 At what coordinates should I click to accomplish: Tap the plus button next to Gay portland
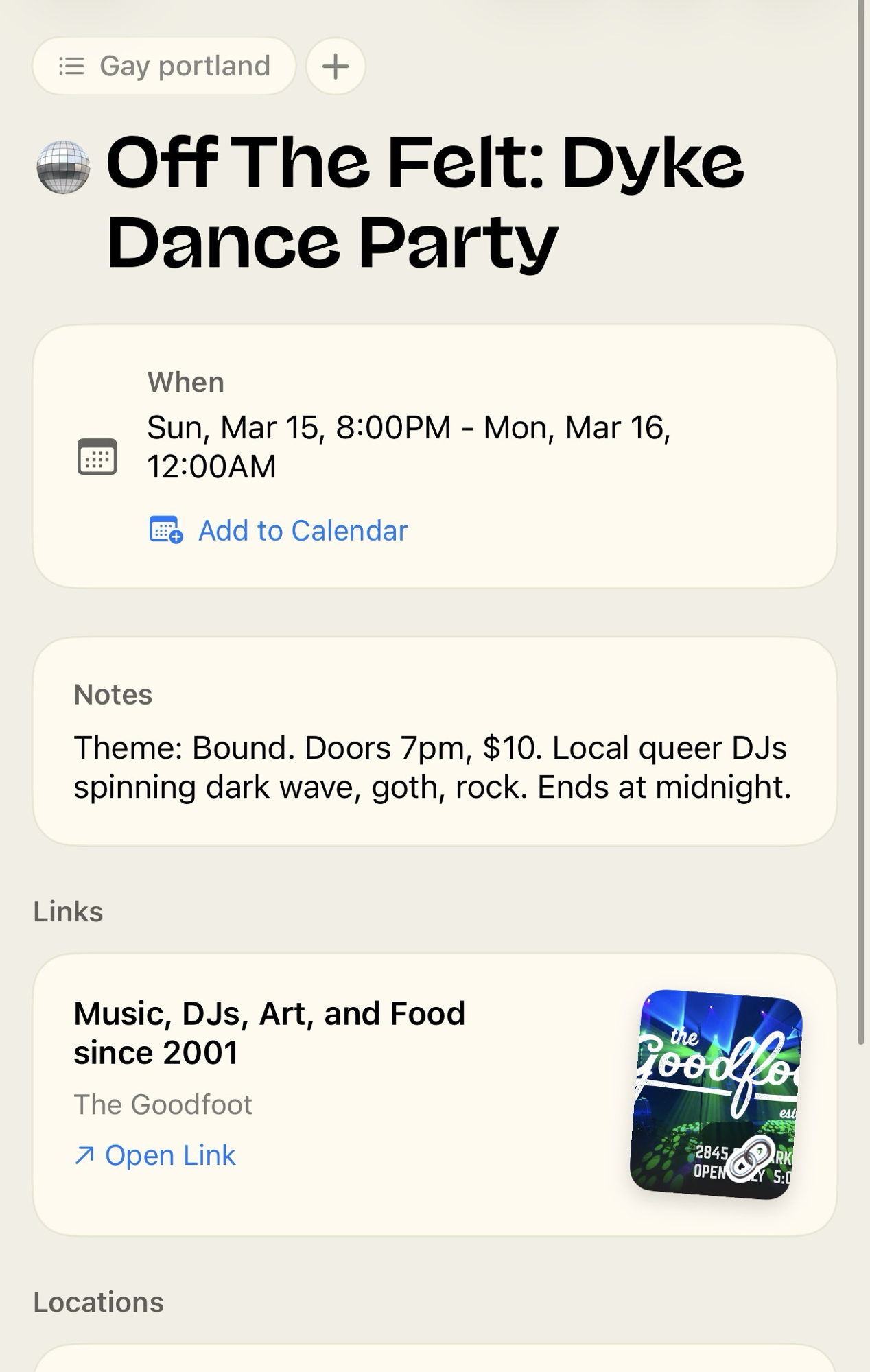point(336,67)
